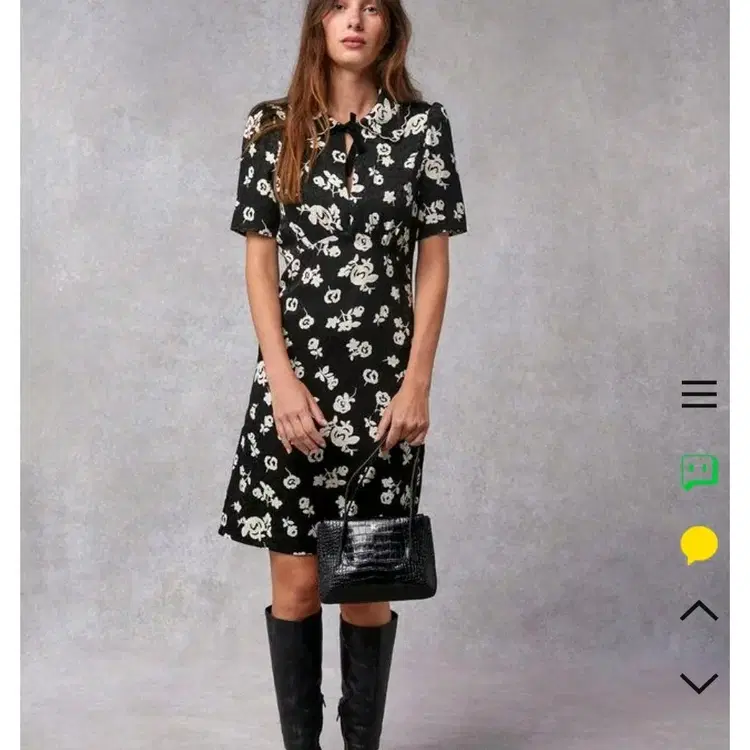Open the yellow KakaoTalk chat bubble
This screenshot has width=750, height=750.
pyautogui.click(x=699, y=545)
